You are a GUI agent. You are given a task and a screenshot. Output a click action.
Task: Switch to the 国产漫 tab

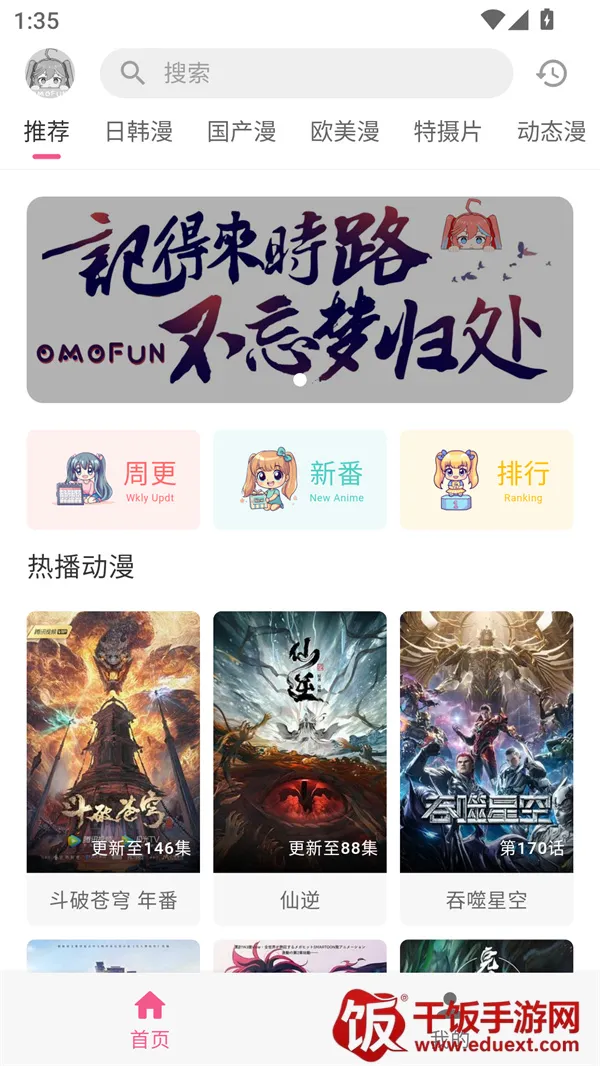coord(242,132)
